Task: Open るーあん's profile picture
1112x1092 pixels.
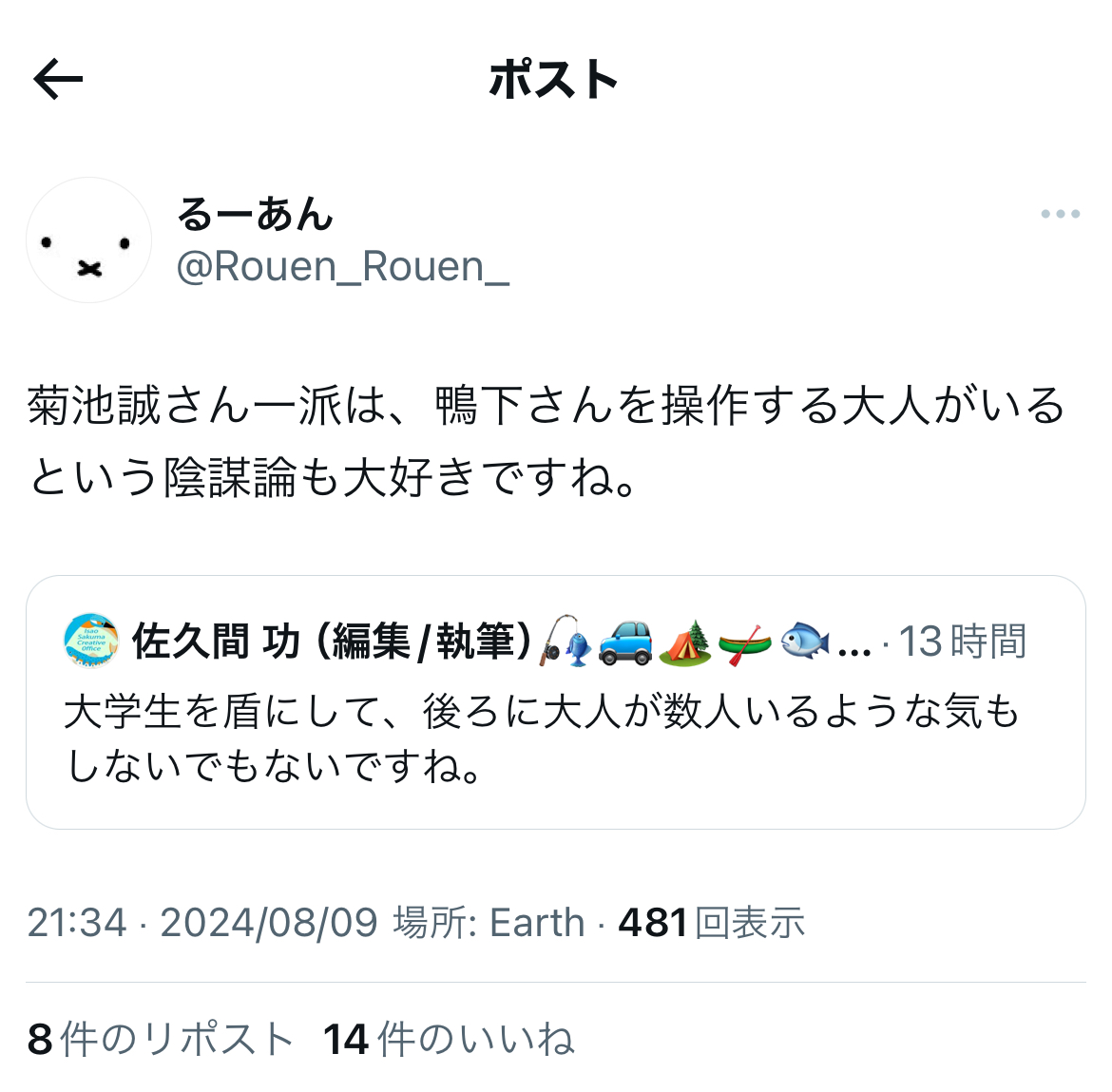Action: tap(88, 240)
